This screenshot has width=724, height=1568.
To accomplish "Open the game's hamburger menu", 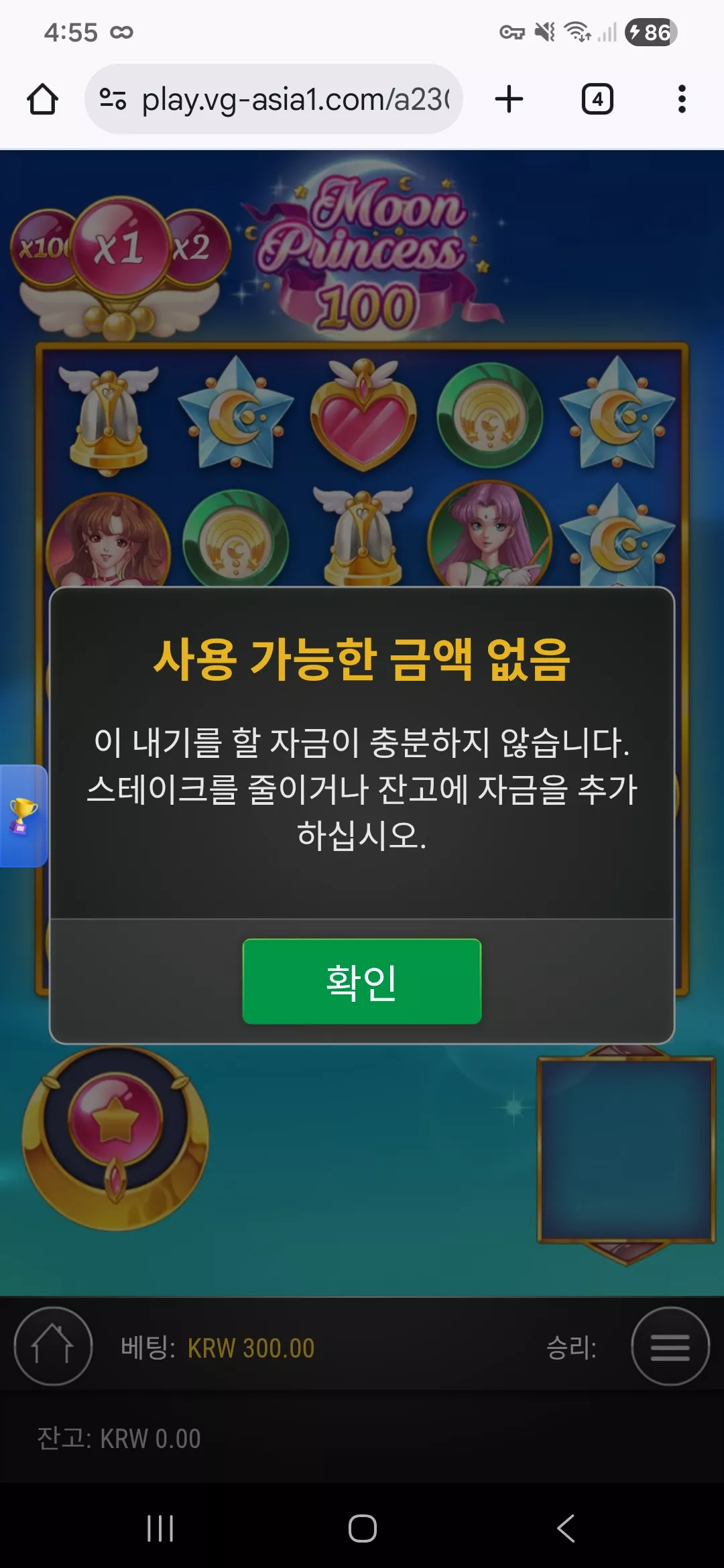I will point(670,1346).
